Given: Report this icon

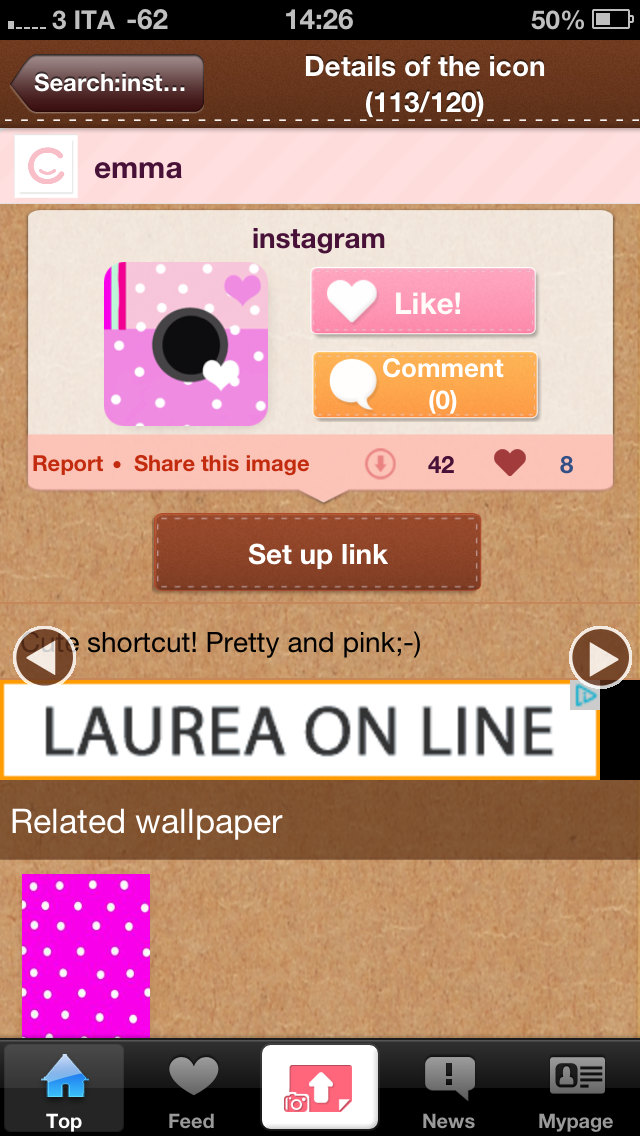Looking at the screenshot, I should (x=68, y=464).
